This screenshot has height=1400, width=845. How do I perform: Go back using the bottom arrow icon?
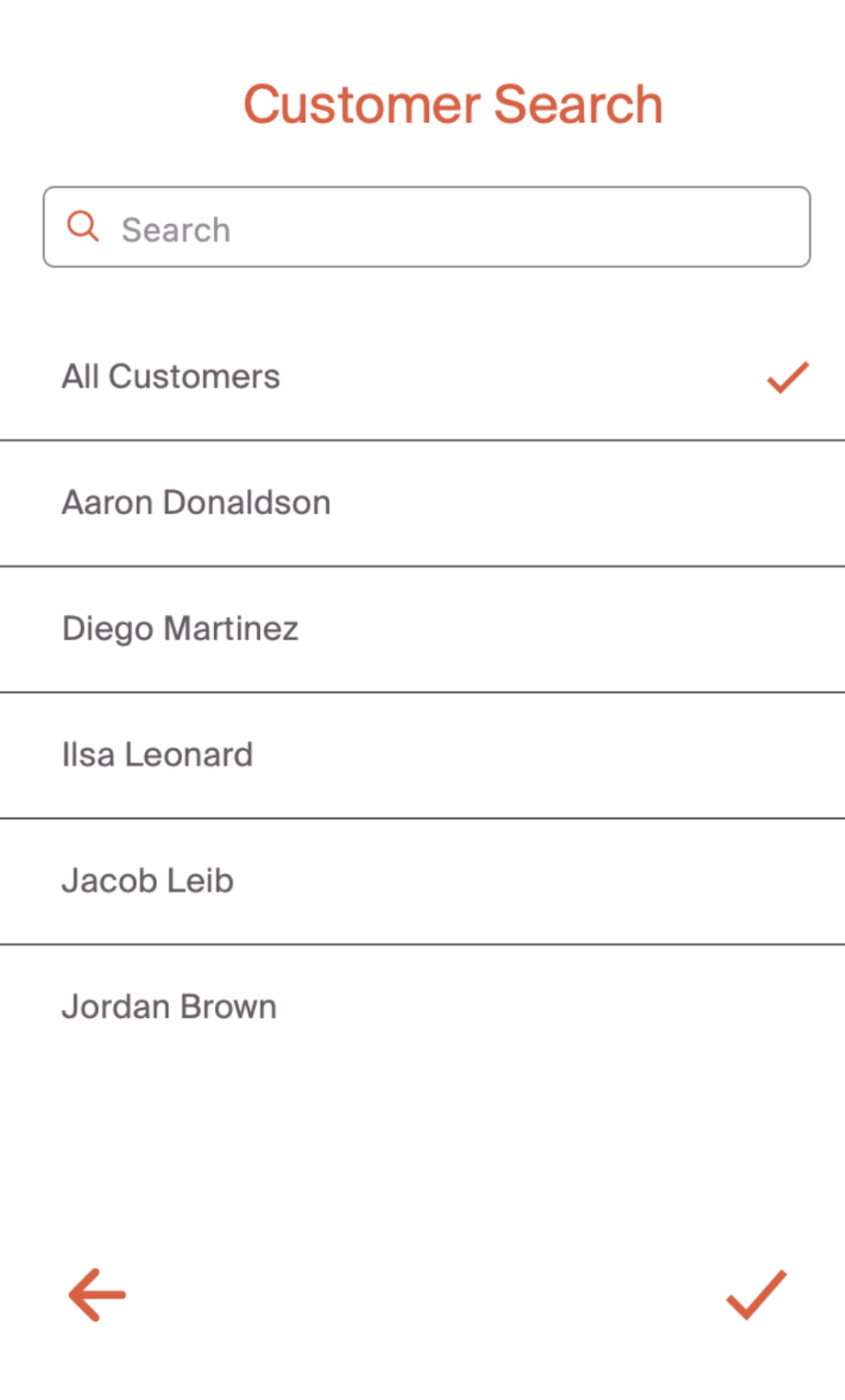97,1294
